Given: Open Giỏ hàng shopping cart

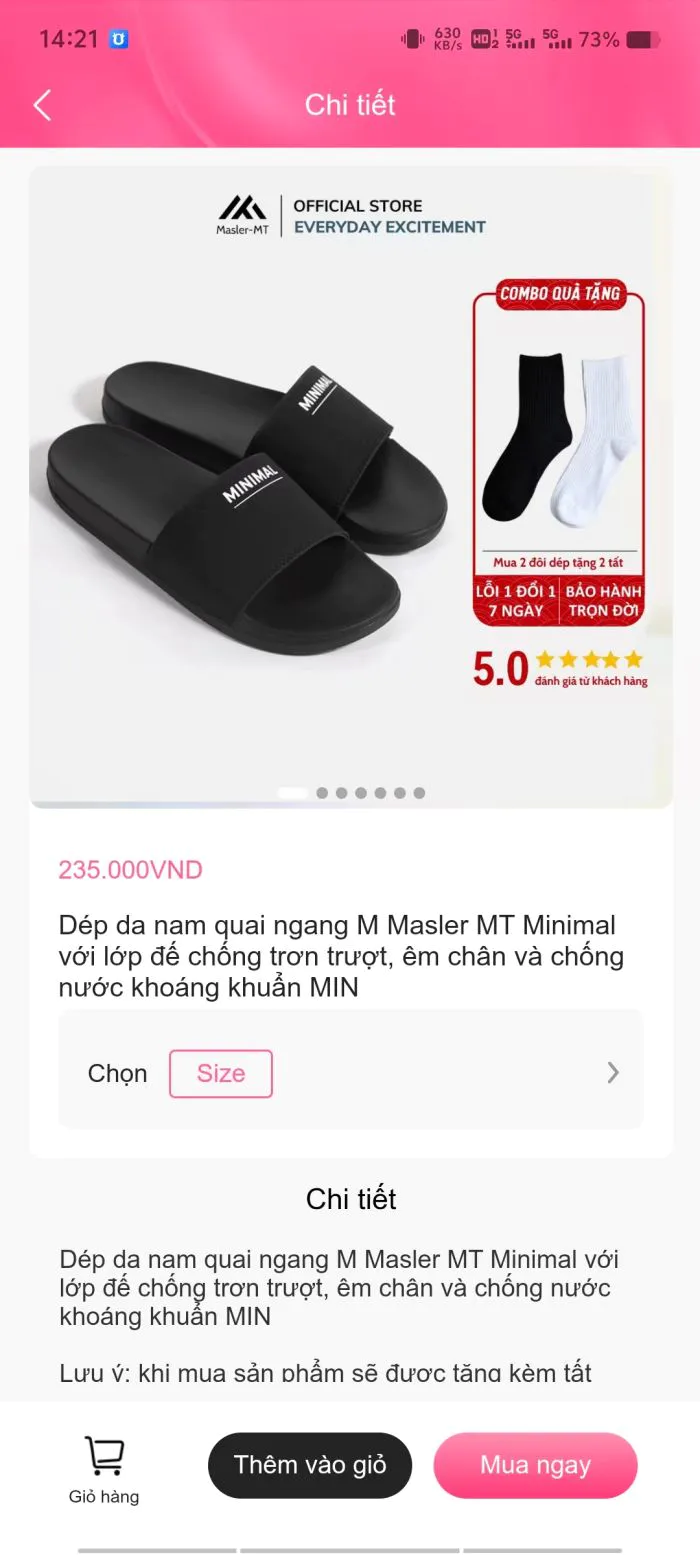Looking at the screenshot, I should click(x=104, y=1468).
